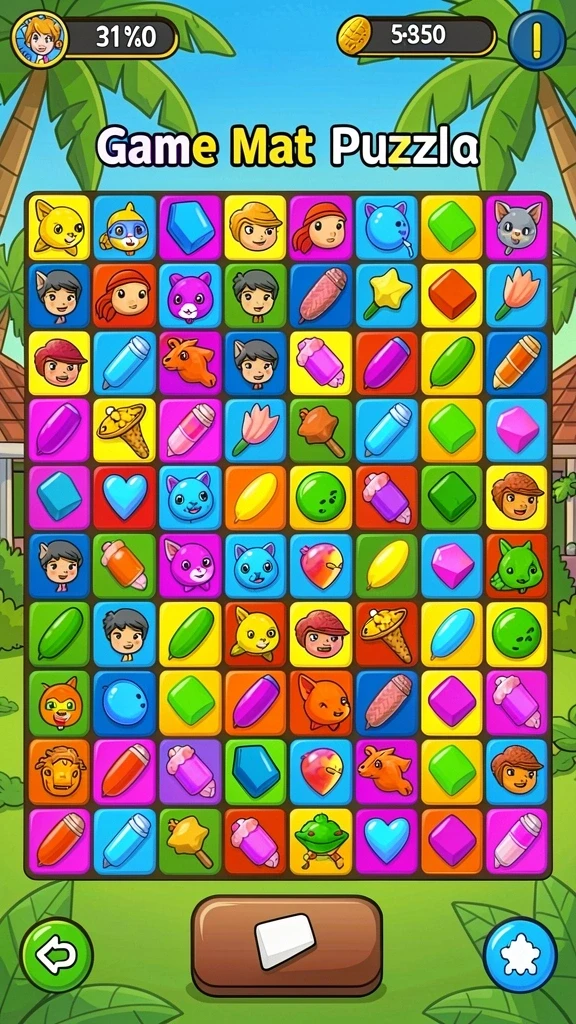Image resolution: width=576 pixels, height=1024 pixels.
Task: Select the gray cat tile
Action: (517, 227)
